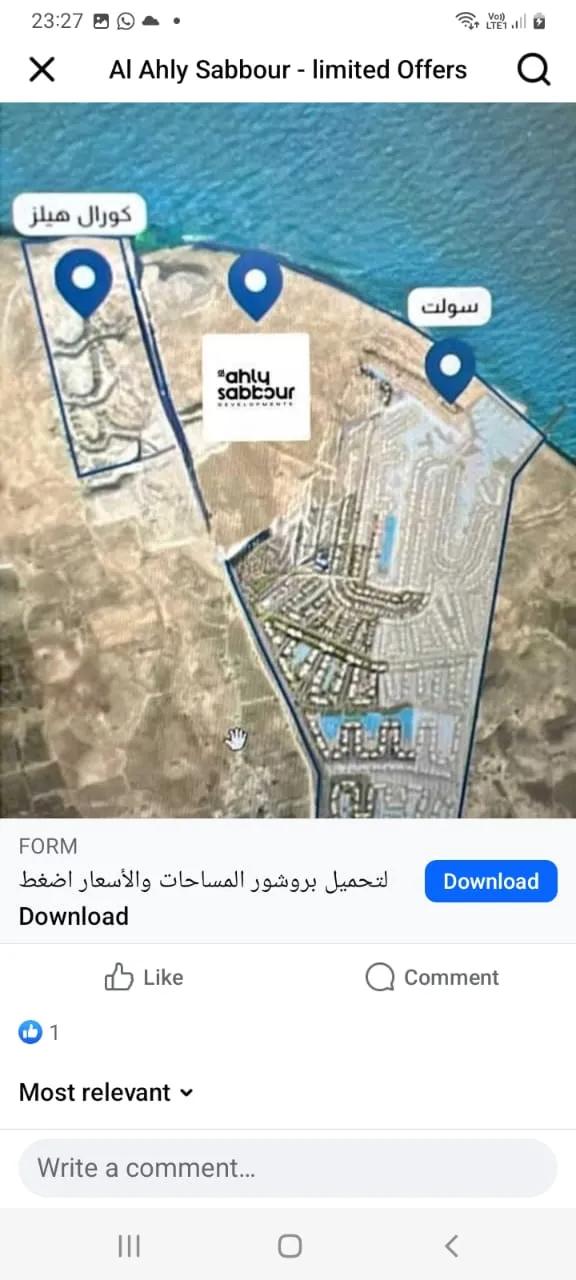Open the search magnifier icon
The image size is (576, 1280).
[x=534, y=70]
